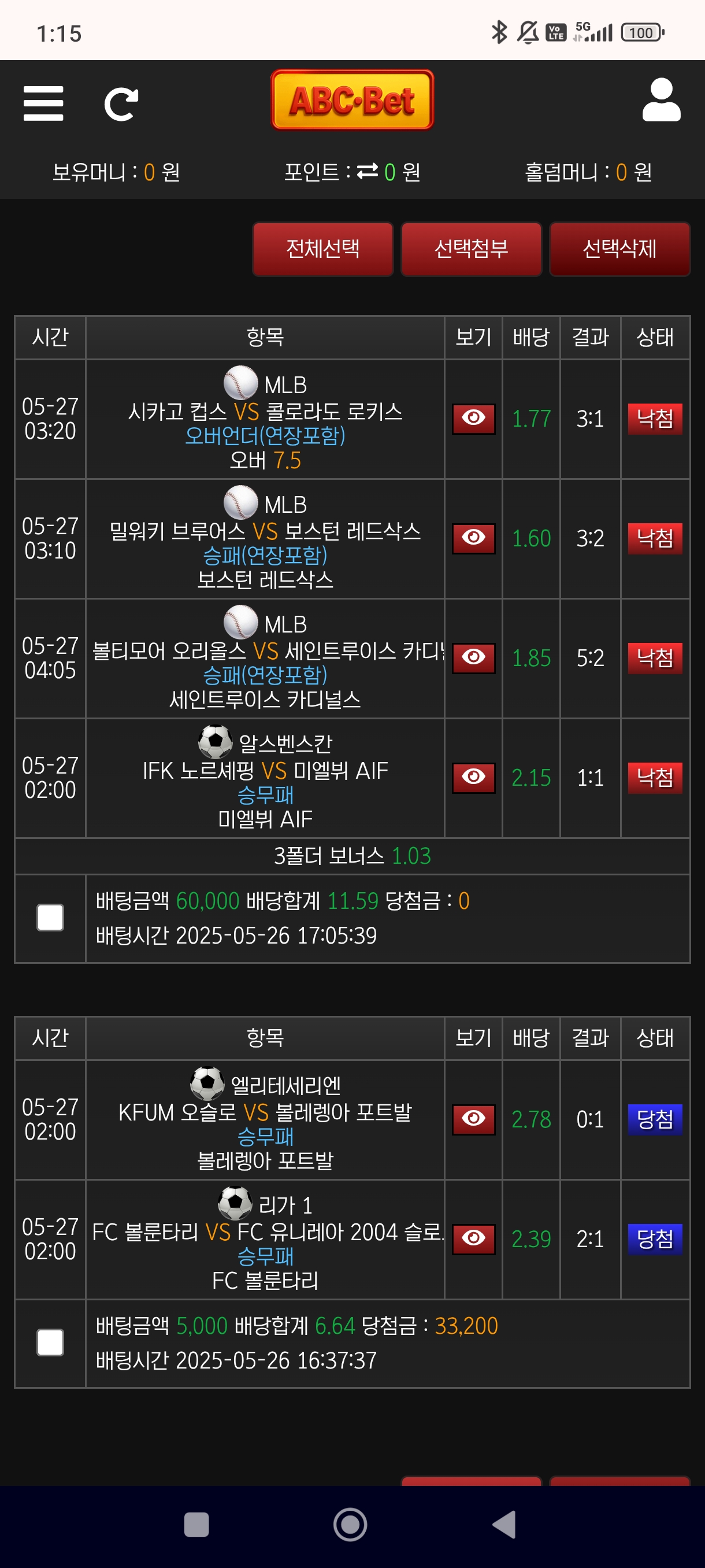Screen dimensions: 705x1568
Task: Tap the 전체선택 button
Action: pos(322,249)
